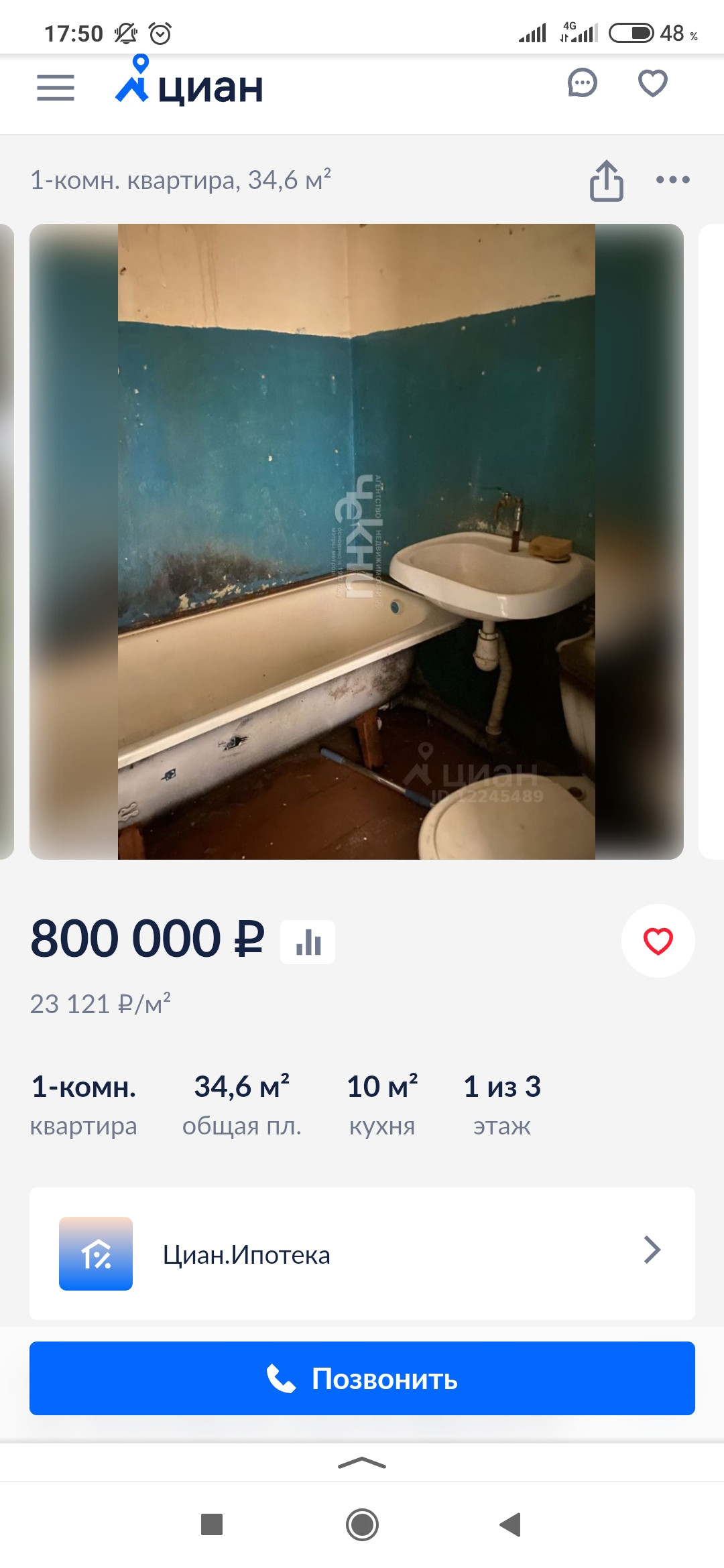The height and width of the screenshot is (1568, 724).
Task: Go back using system navigation
Action: (510, 1524)
